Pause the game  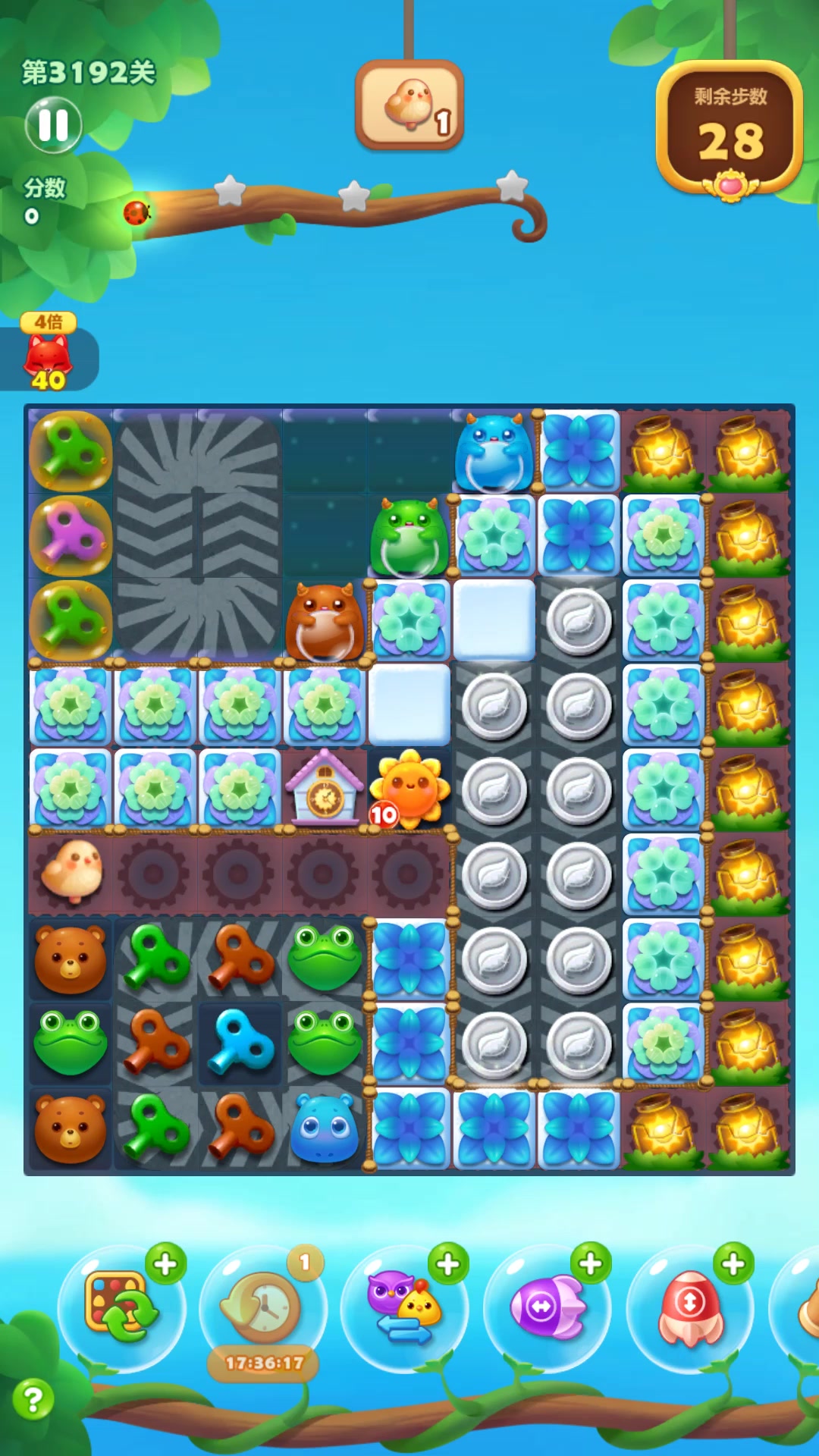click(53, 125)
